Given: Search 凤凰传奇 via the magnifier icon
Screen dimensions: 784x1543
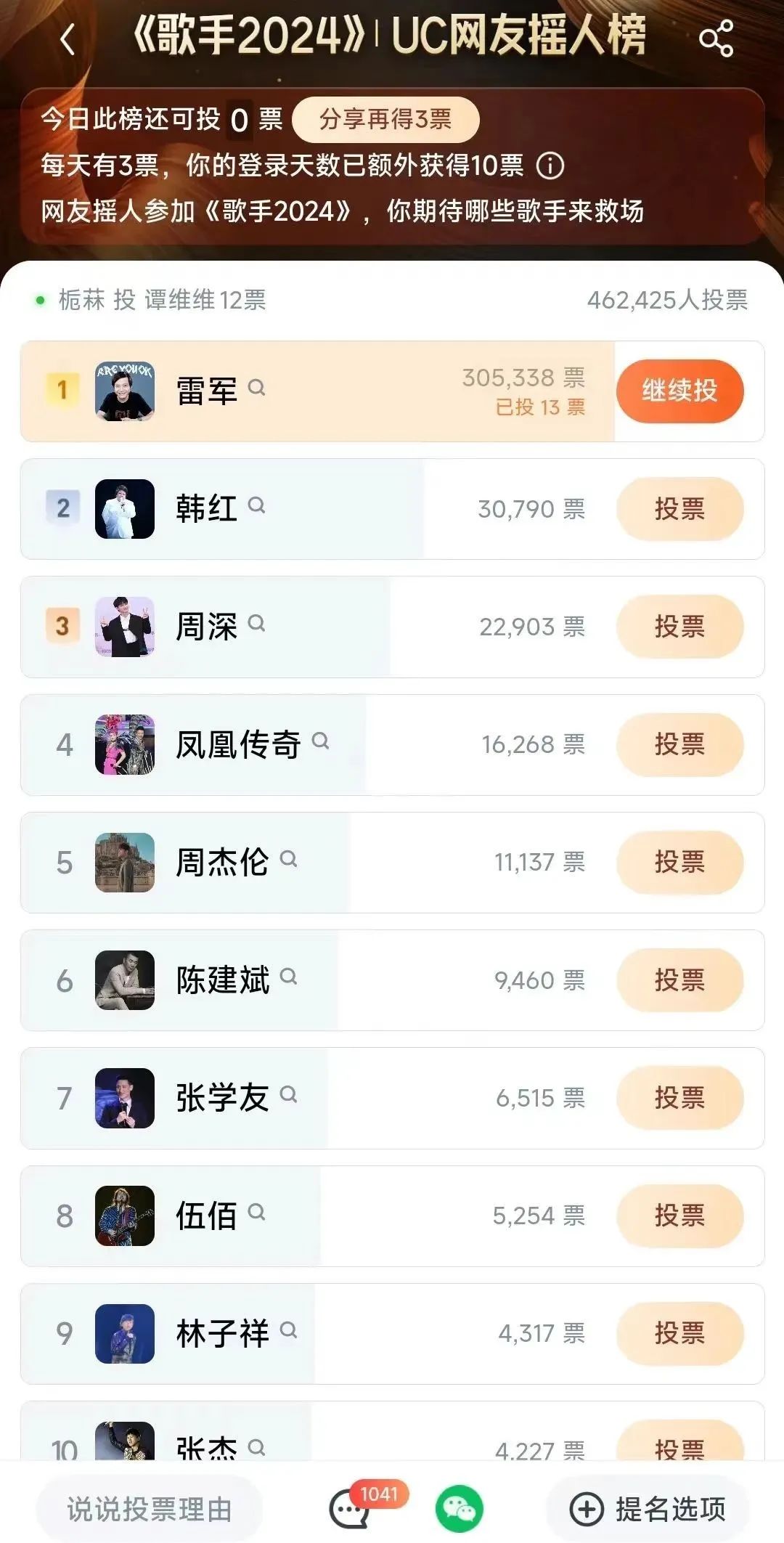Looking at the screenshot, I should [x=320, y=741].
